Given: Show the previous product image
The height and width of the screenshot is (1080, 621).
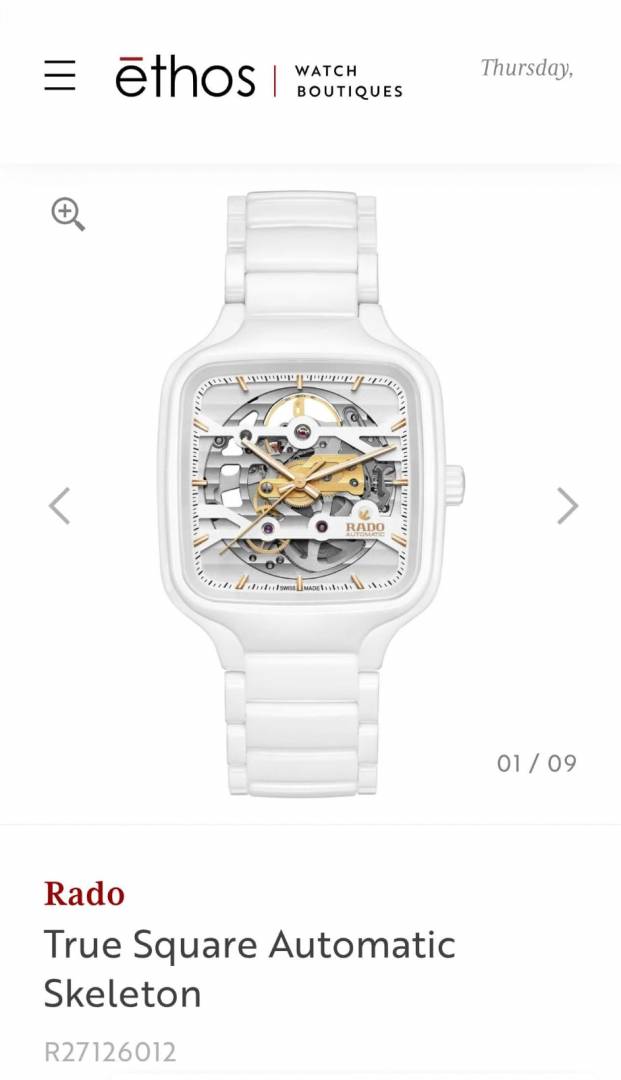Looking at the screenshot, I should point(60,506).
